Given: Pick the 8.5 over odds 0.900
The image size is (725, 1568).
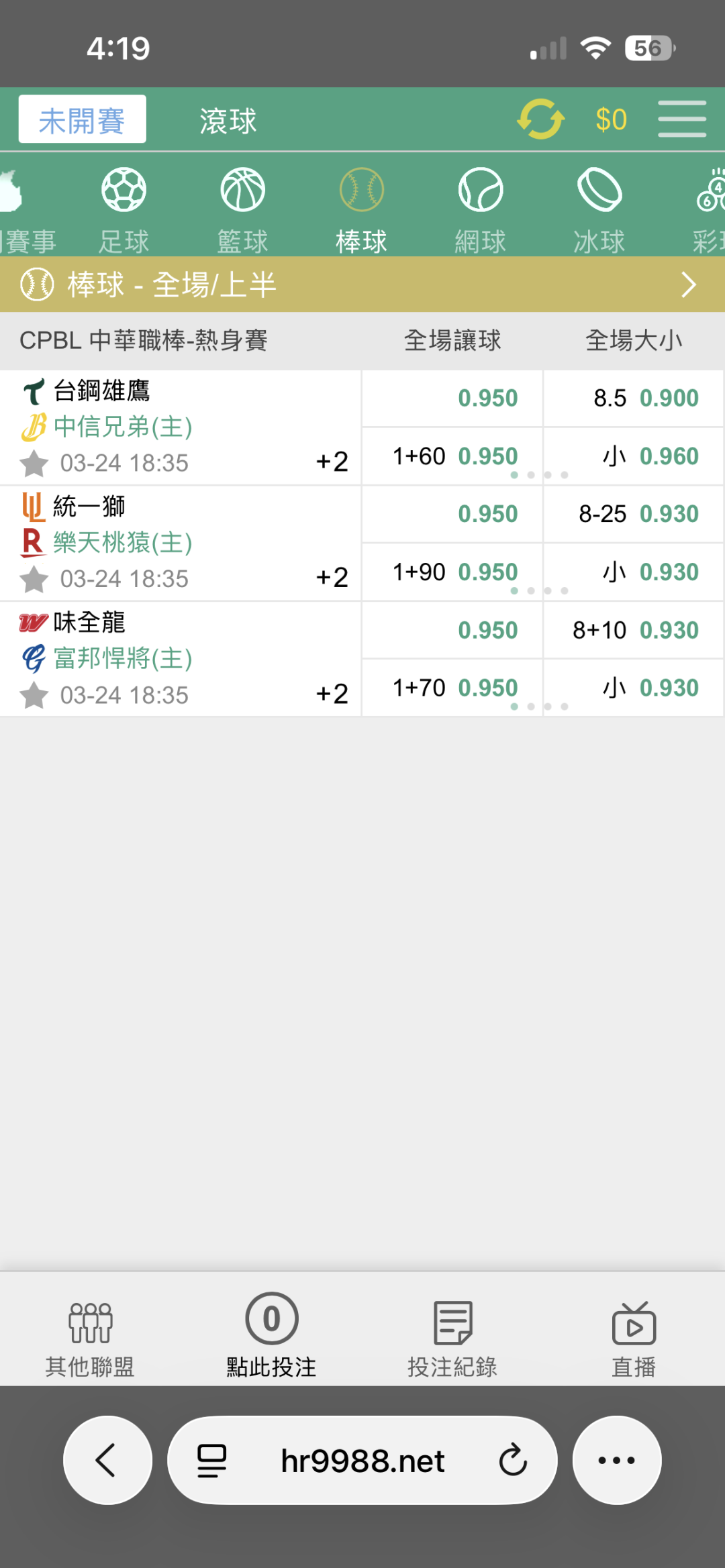Looking at the screenshot, I should [634, 399].
